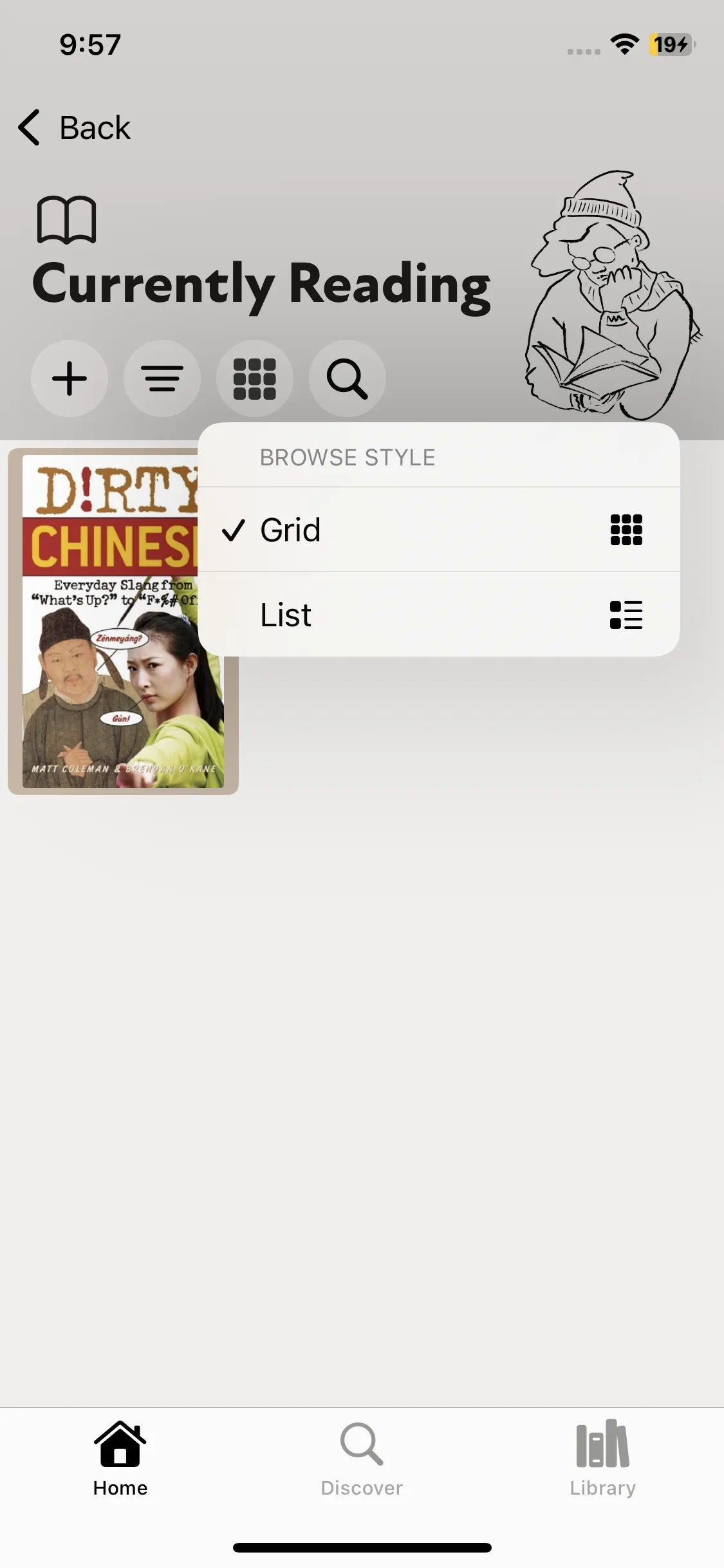Open the sort options icon
Screen dimensions: 724x1568
[x=162, y=378]
